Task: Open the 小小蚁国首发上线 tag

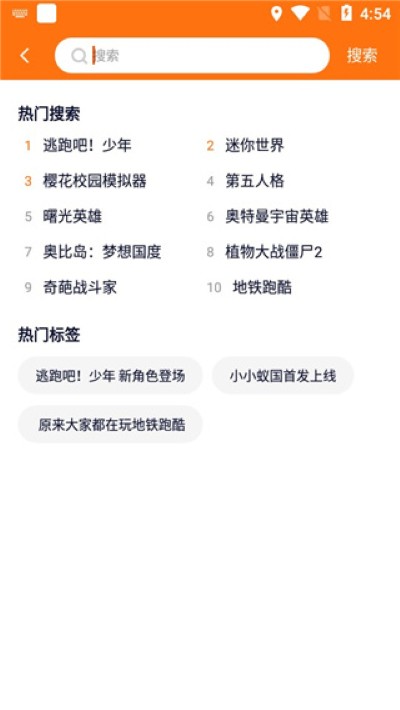Action: coord(283,375)
